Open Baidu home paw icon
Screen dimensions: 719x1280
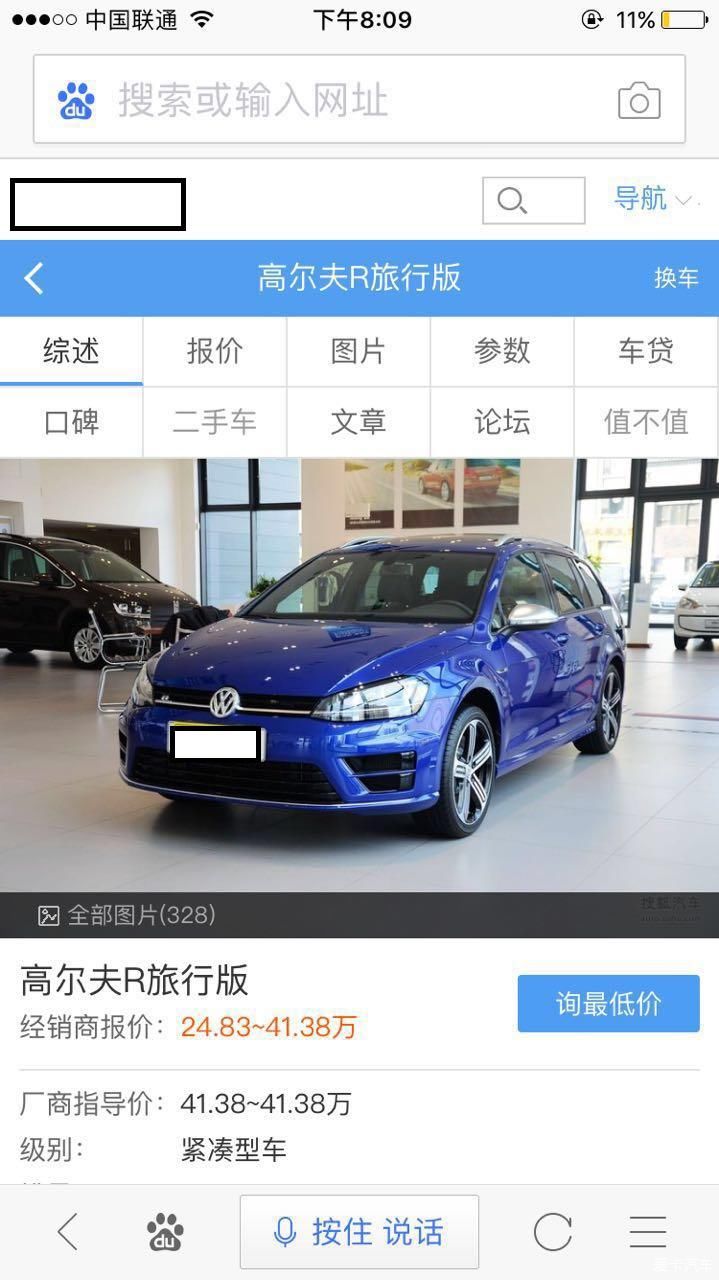(165, 1232)
